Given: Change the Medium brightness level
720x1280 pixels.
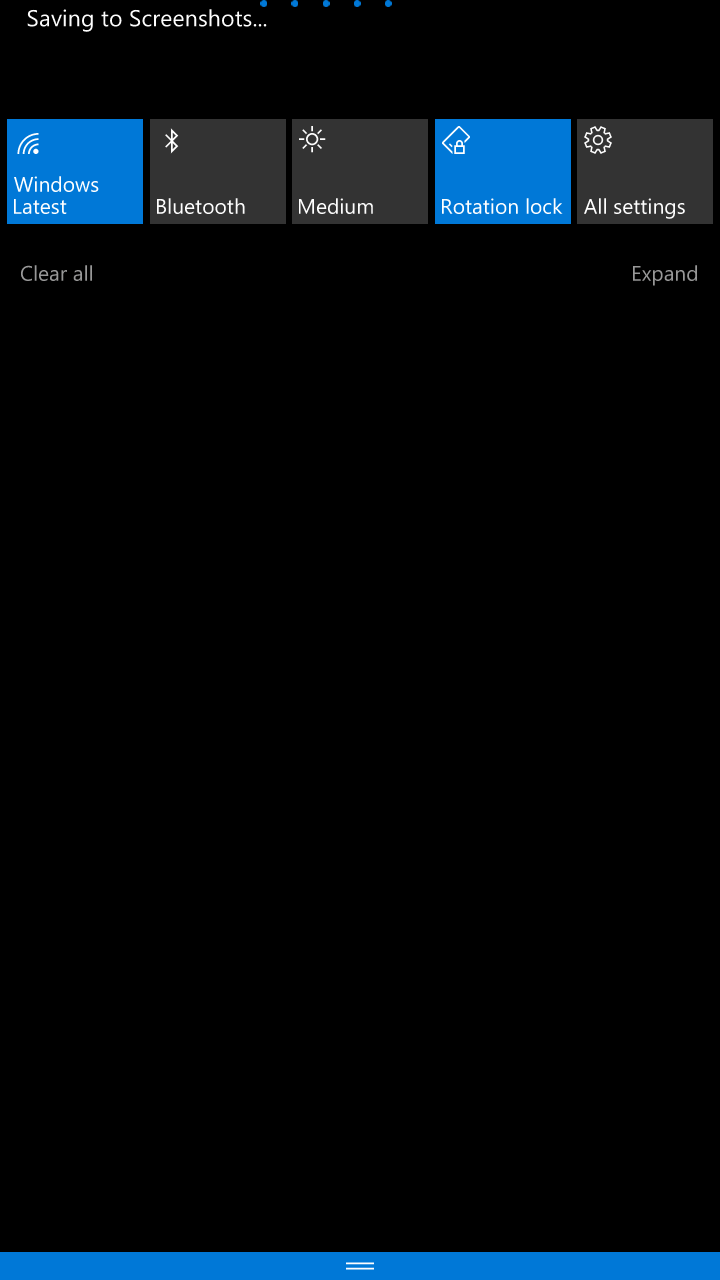Looking at the screenshot, I should (x=360, y=171).
